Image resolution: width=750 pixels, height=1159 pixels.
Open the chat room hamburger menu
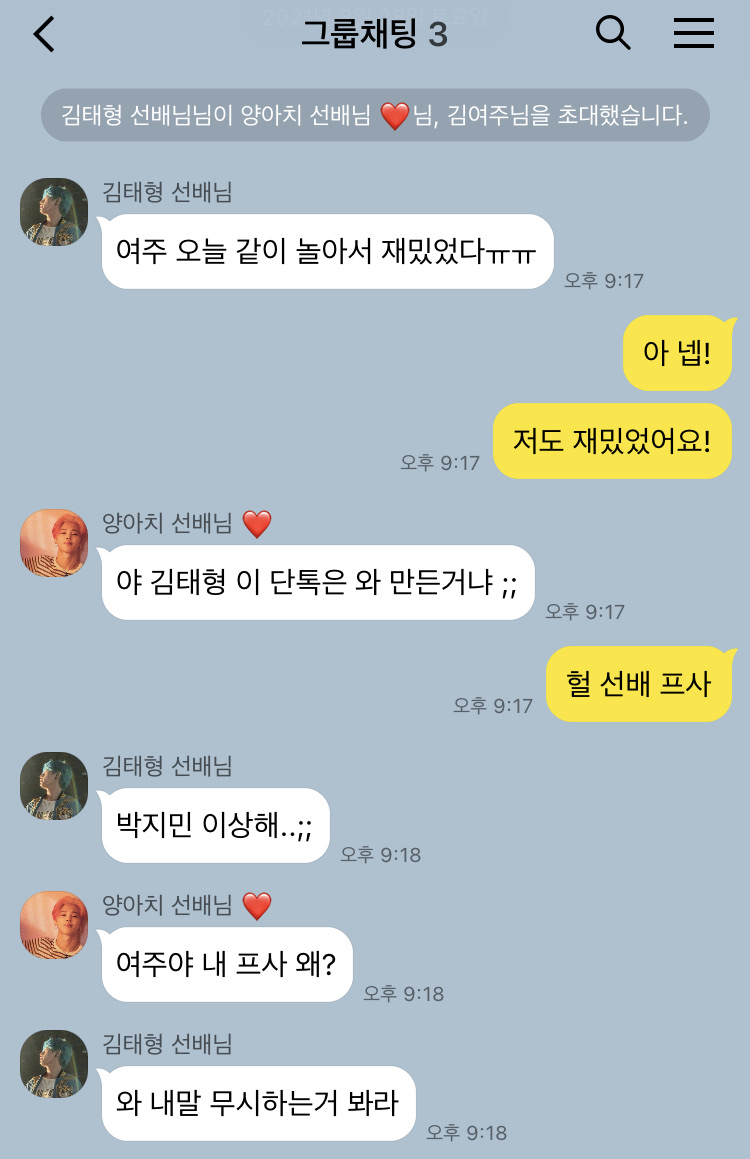pyautogui.click(x=693, y=33)
